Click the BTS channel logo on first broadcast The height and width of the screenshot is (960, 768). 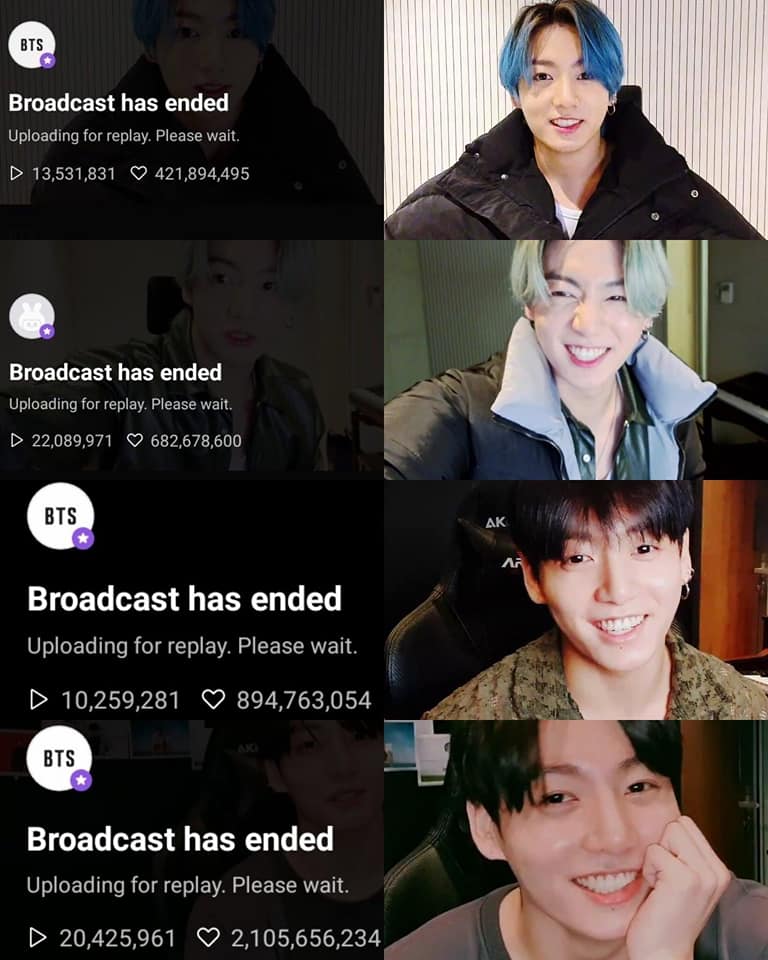point(31,46)
